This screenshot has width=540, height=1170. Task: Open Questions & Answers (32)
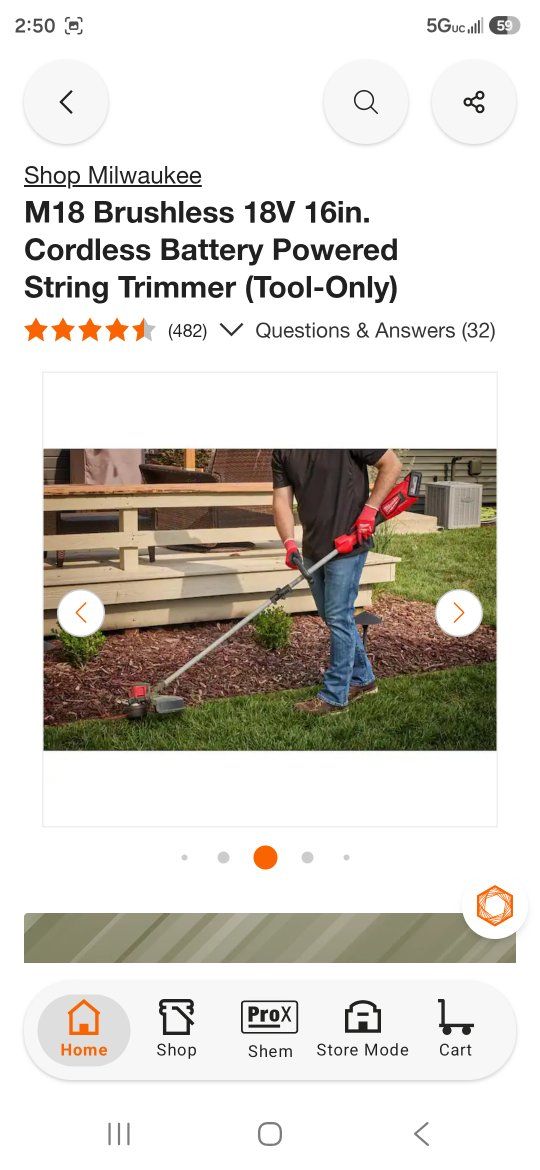point(375,331)
